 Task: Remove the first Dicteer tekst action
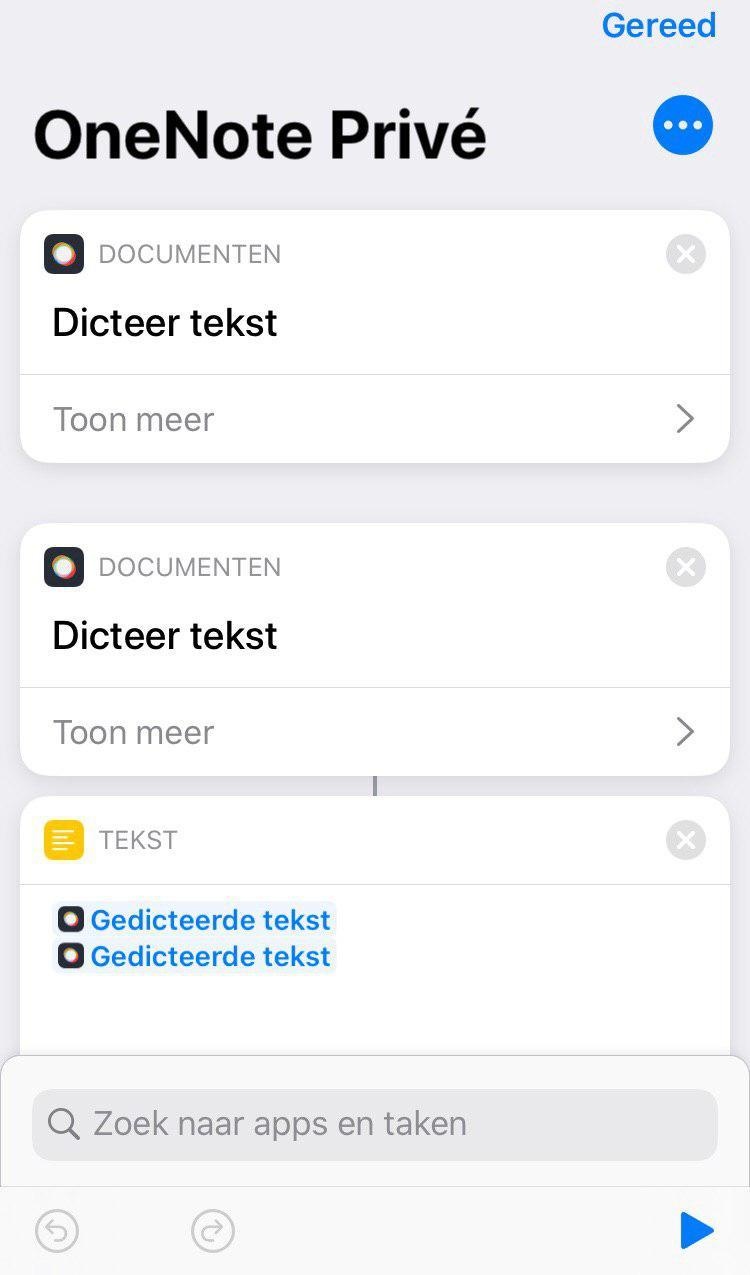coord(685,254)
